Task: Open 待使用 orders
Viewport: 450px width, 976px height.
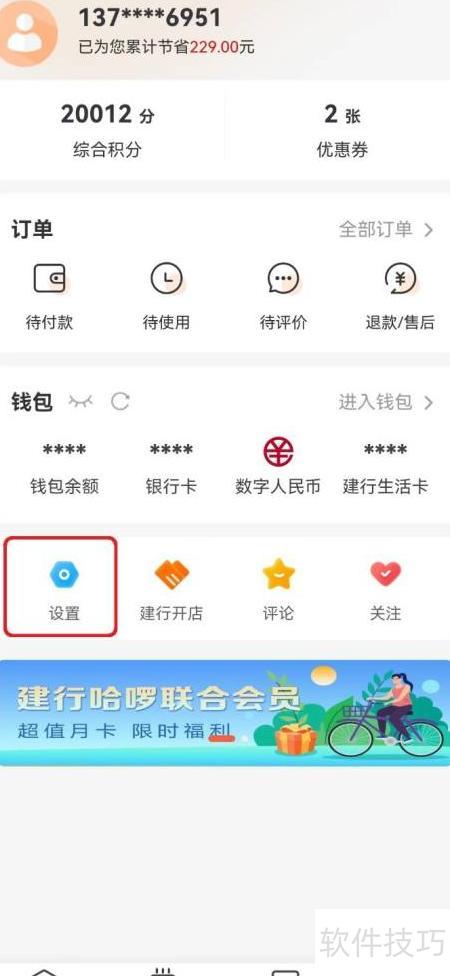Action: pos(166,296)
